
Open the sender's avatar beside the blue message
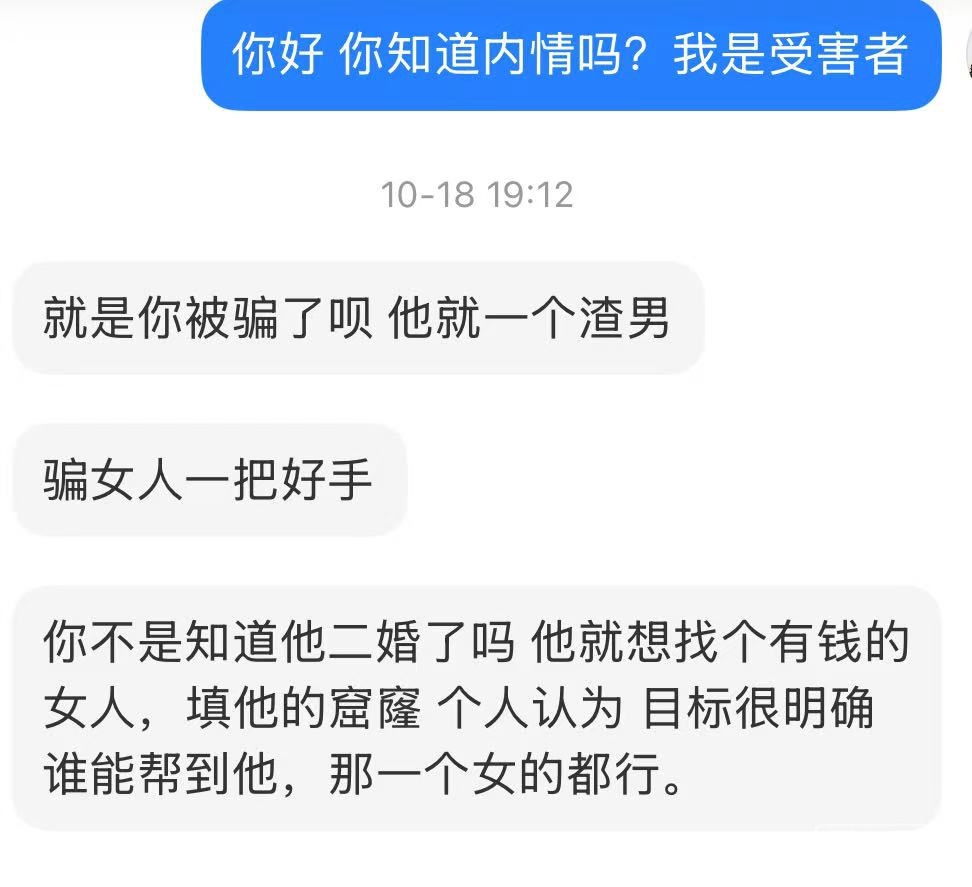click(967, 54)
